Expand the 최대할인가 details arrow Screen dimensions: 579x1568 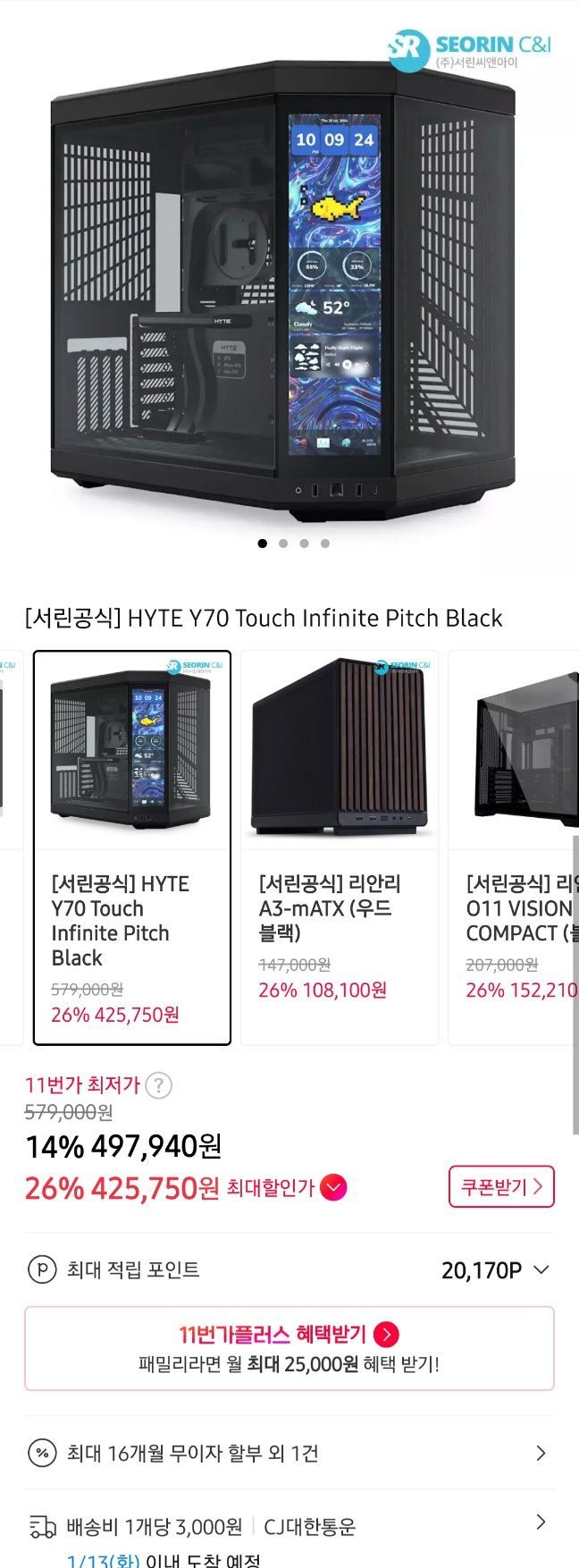pos(332,1188)
